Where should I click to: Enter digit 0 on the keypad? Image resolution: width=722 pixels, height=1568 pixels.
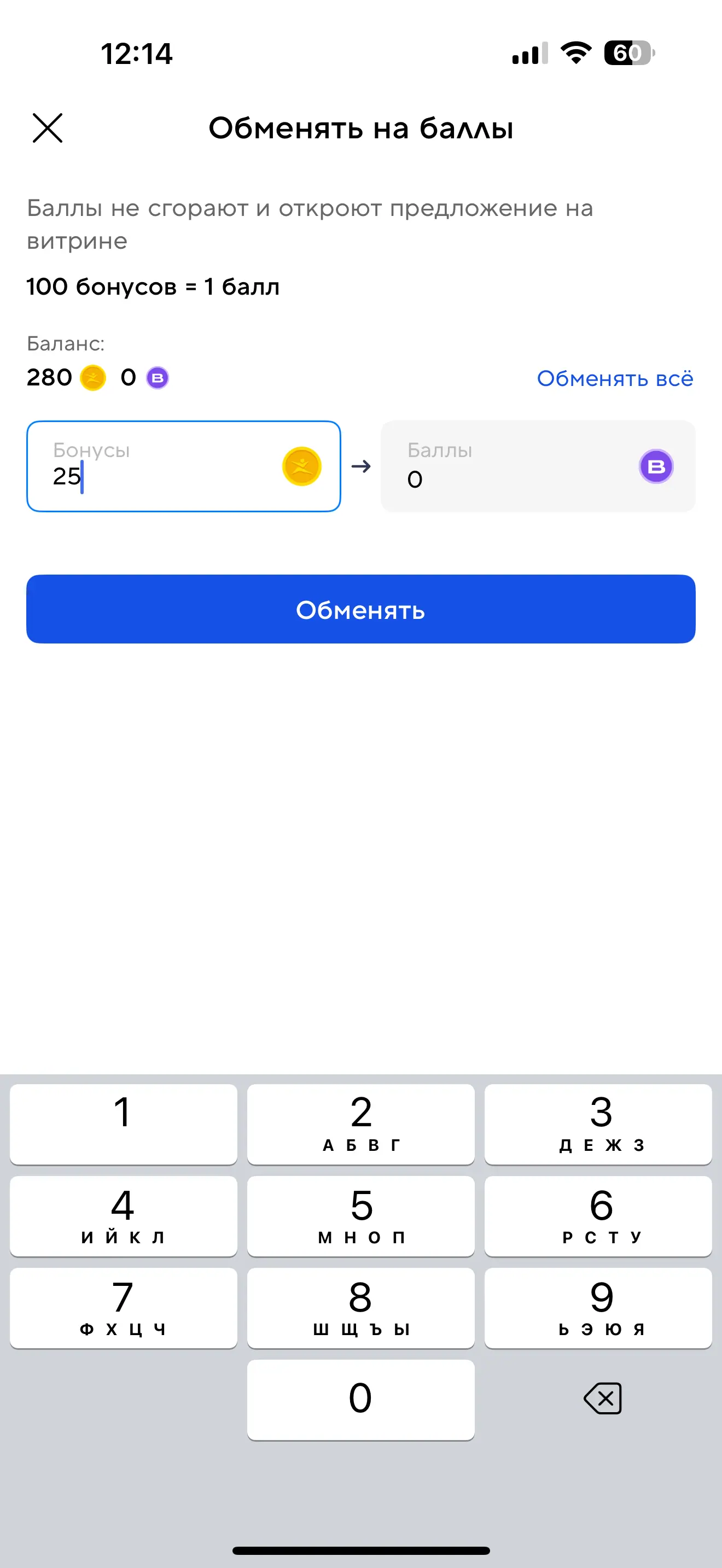pos(360,1400)
